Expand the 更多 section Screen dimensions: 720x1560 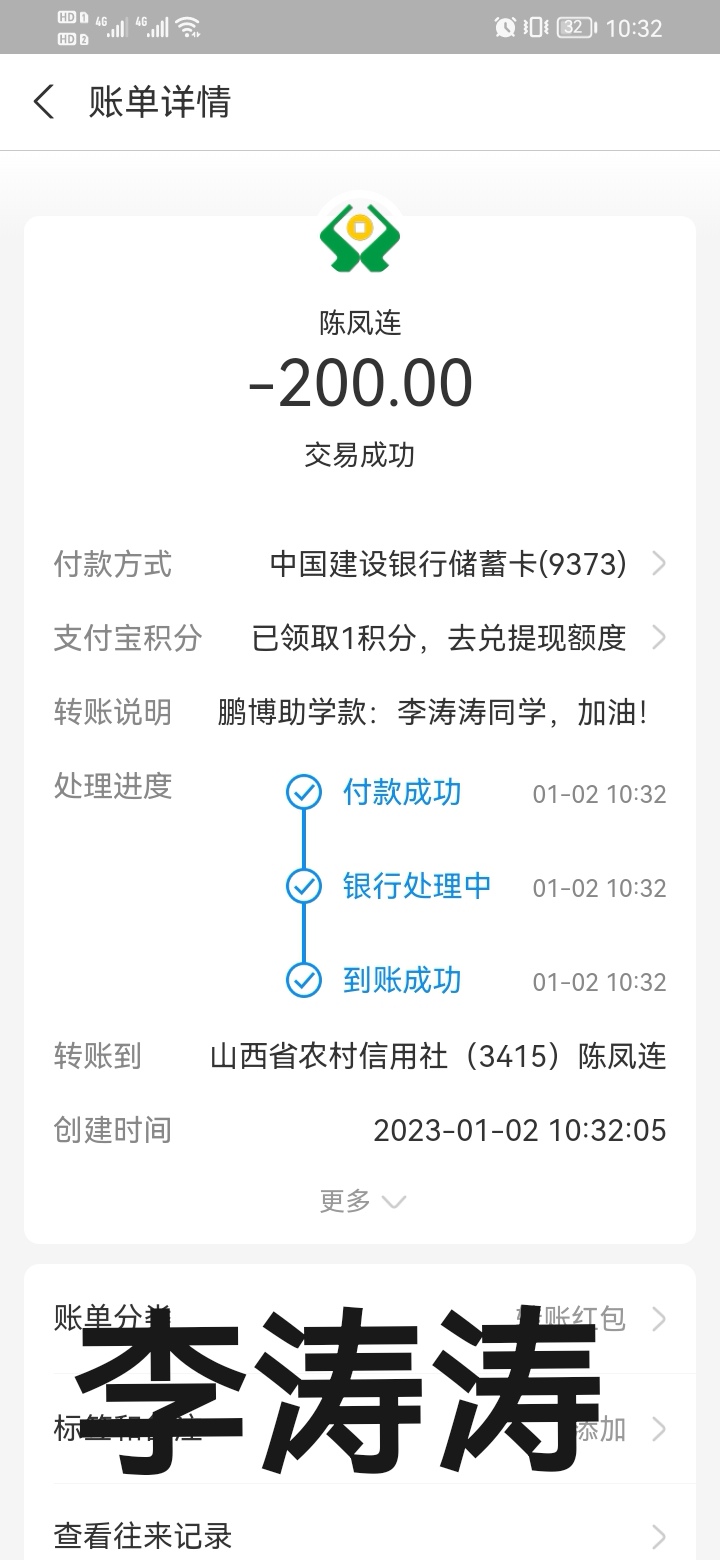pyautogui.click(x=360, y=1201)
